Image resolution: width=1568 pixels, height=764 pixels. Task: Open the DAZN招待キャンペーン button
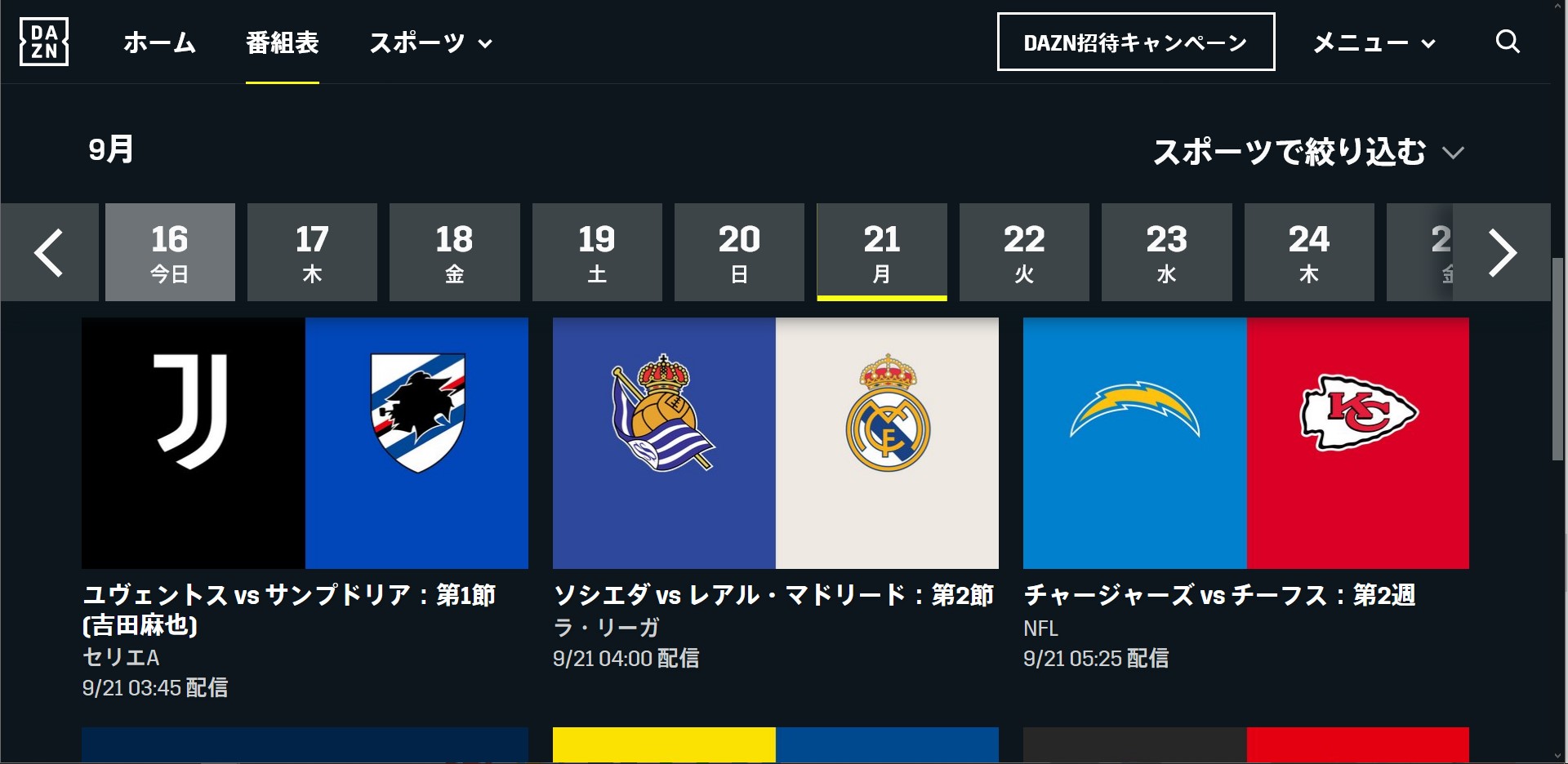click(x=1135, y=42)
